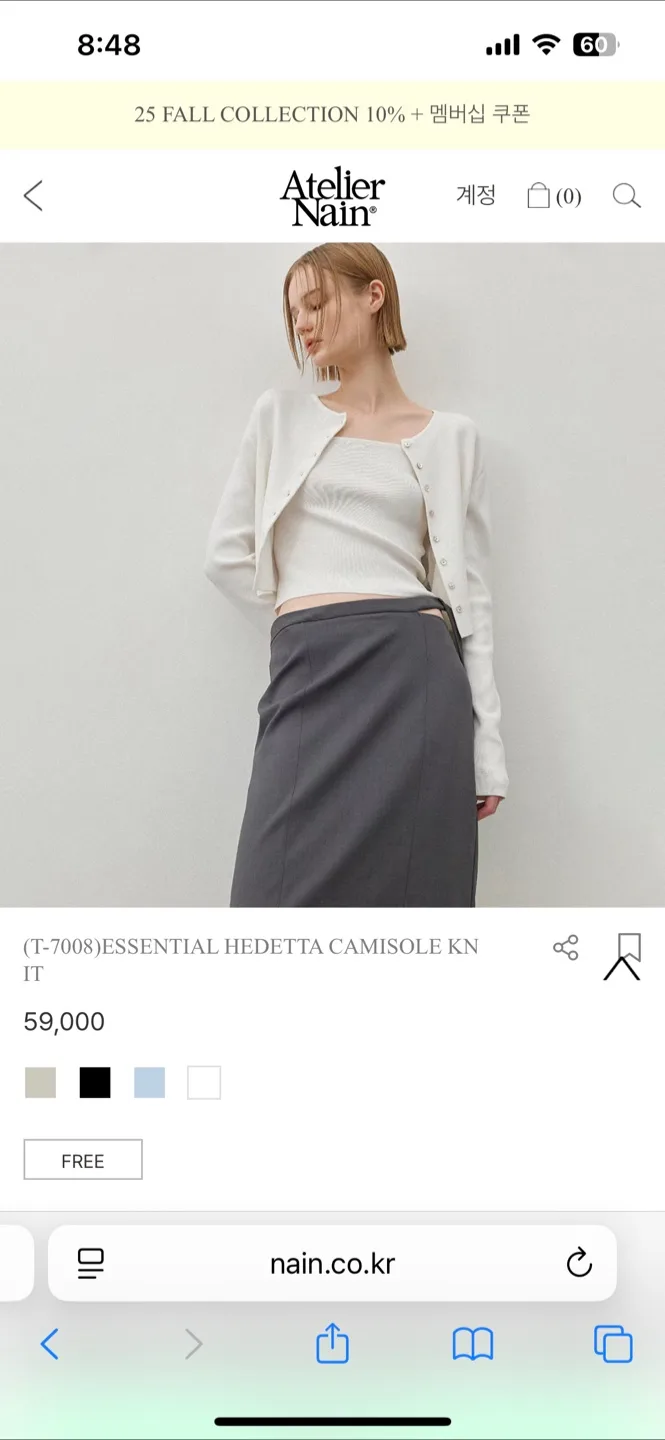The image size is (665, 1440).
Task: Select the black color swatch
Action: (x=95, y=1083)
